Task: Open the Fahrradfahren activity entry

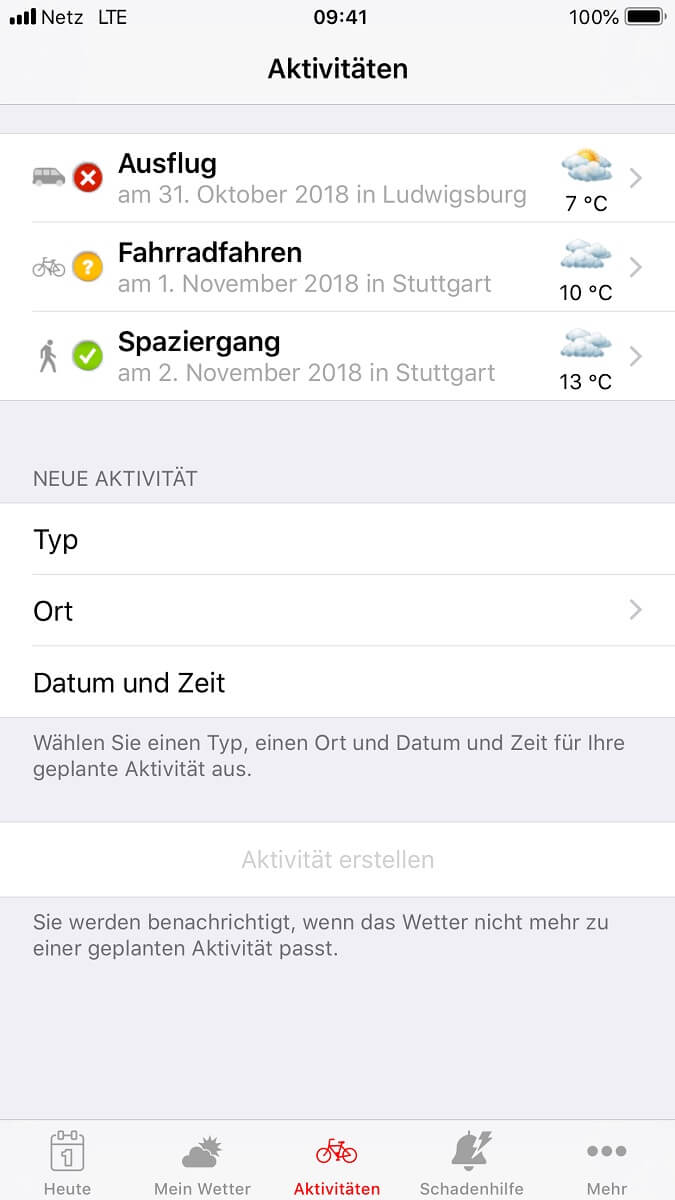Action: pyautogui.click(x=337, y=267)
